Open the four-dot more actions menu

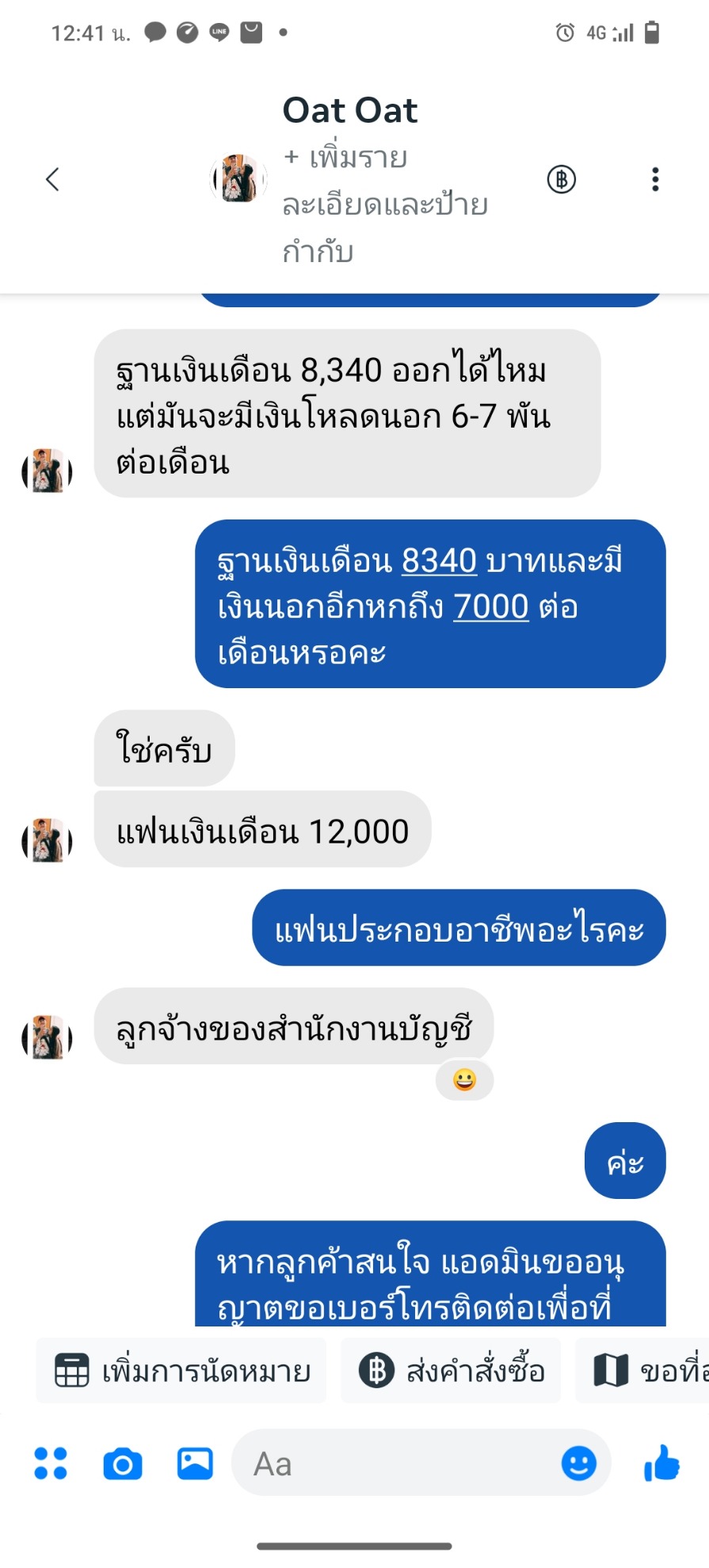click(x=51, y=1463)
